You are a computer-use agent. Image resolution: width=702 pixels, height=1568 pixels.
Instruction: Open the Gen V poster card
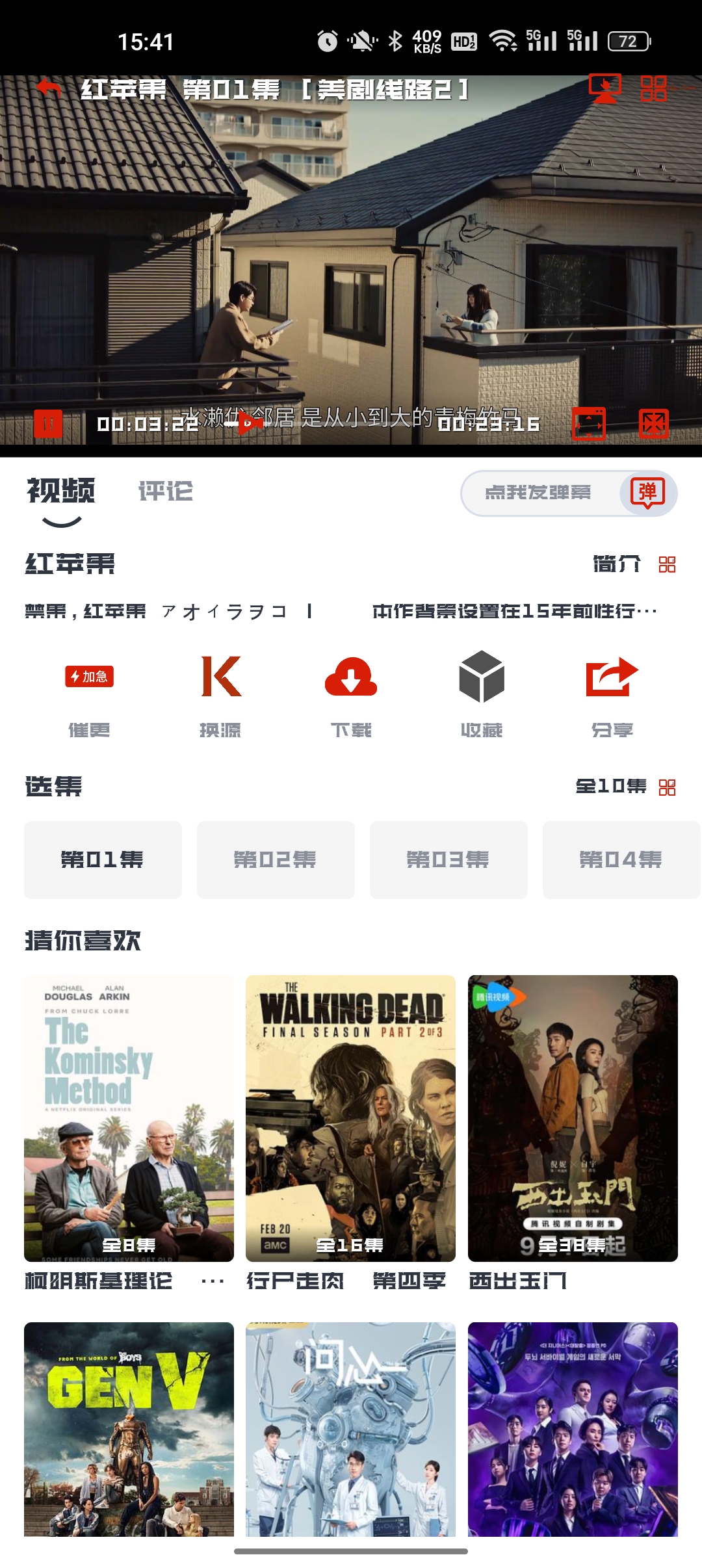pos(129,1429)
